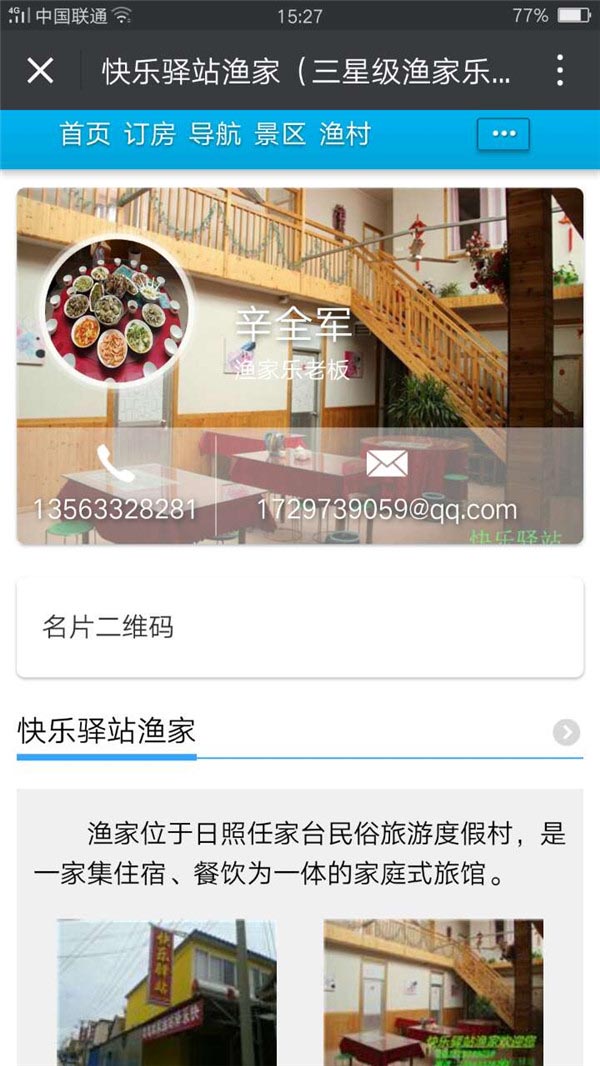Switch to the 订房 tab
600x1066 pixels.
click(150, 135)
